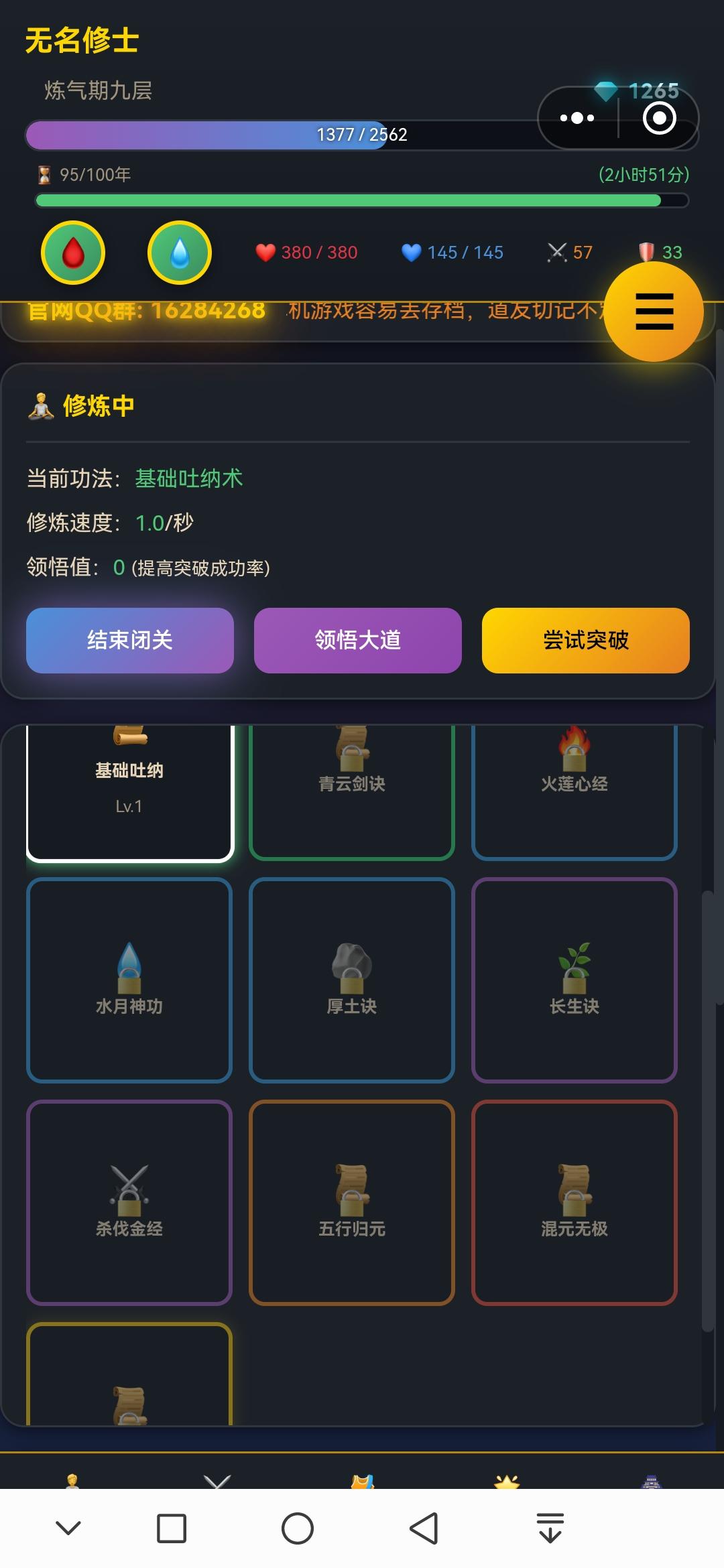Open the locked 杀伐金经 technique card
The height and width of the screenshot is (1568, 724).
pyautogui.click(x=129, y=1202)
